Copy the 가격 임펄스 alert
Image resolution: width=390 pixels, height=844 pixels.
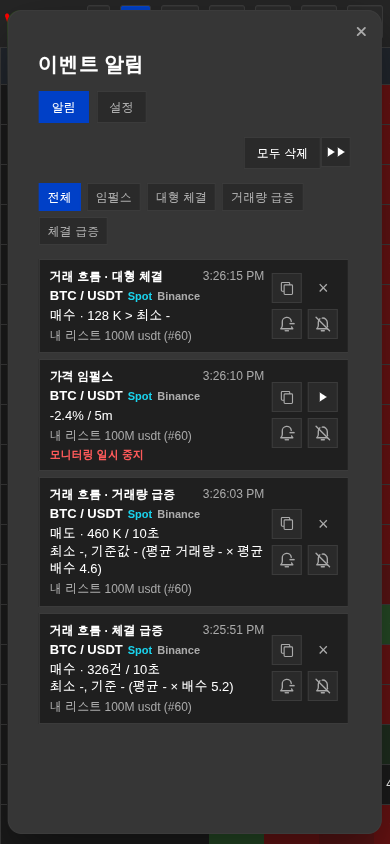pyautogui.click(x=287, y=397)
